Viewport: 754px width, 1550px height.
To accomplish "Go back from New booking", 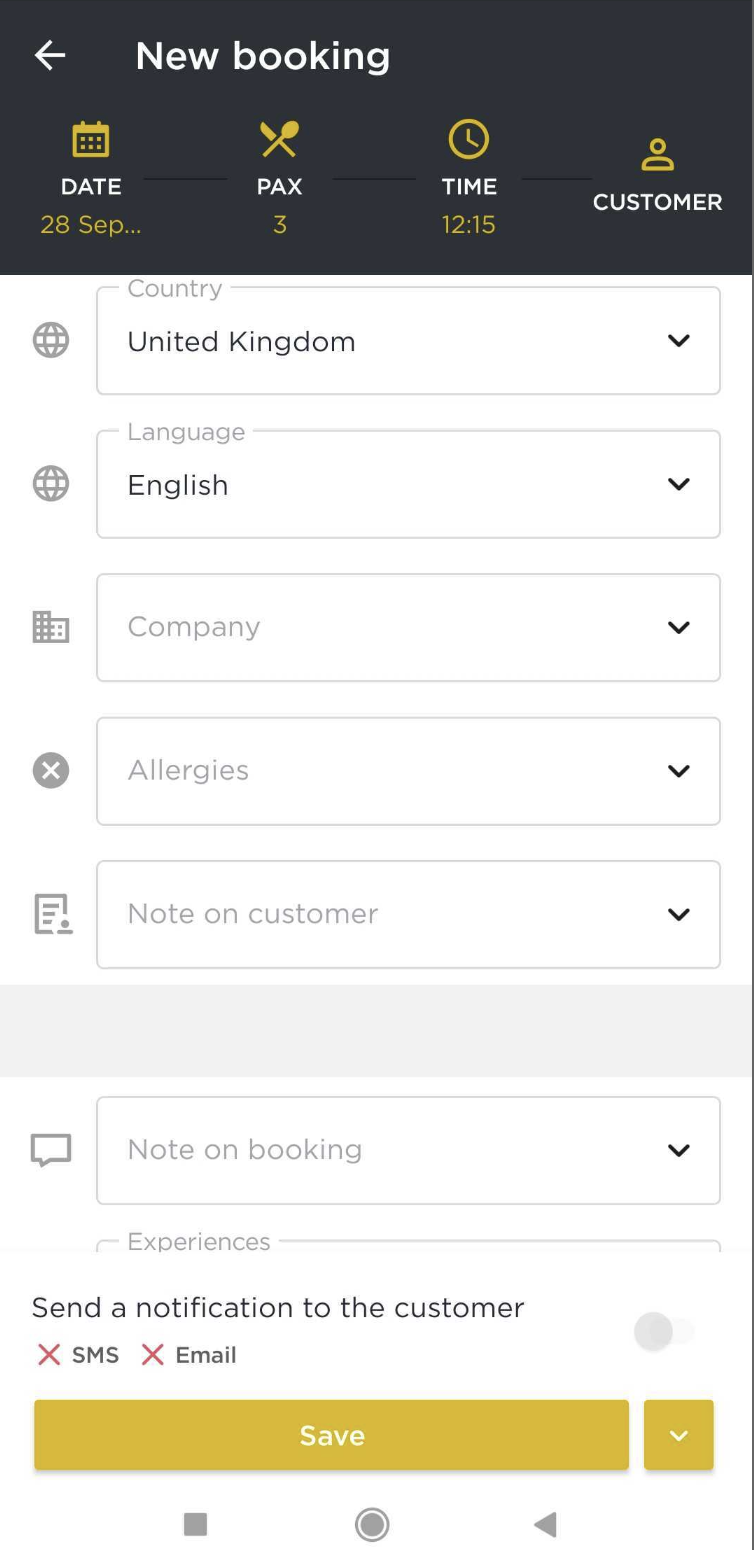I will coord(50,56).
